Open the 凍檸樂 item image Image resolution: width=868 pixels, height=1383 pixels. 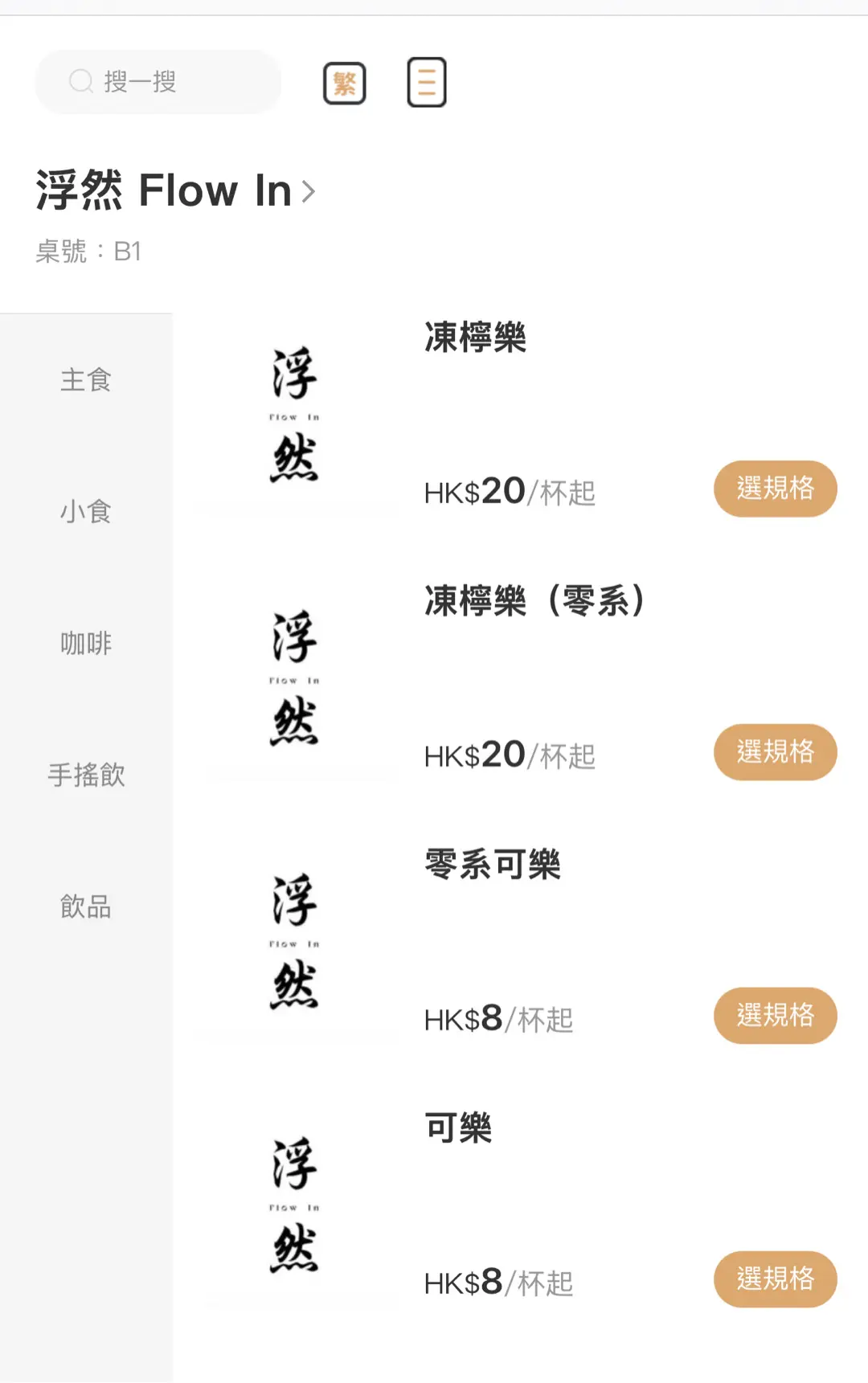pyautogui.click(x=294, y=415)
